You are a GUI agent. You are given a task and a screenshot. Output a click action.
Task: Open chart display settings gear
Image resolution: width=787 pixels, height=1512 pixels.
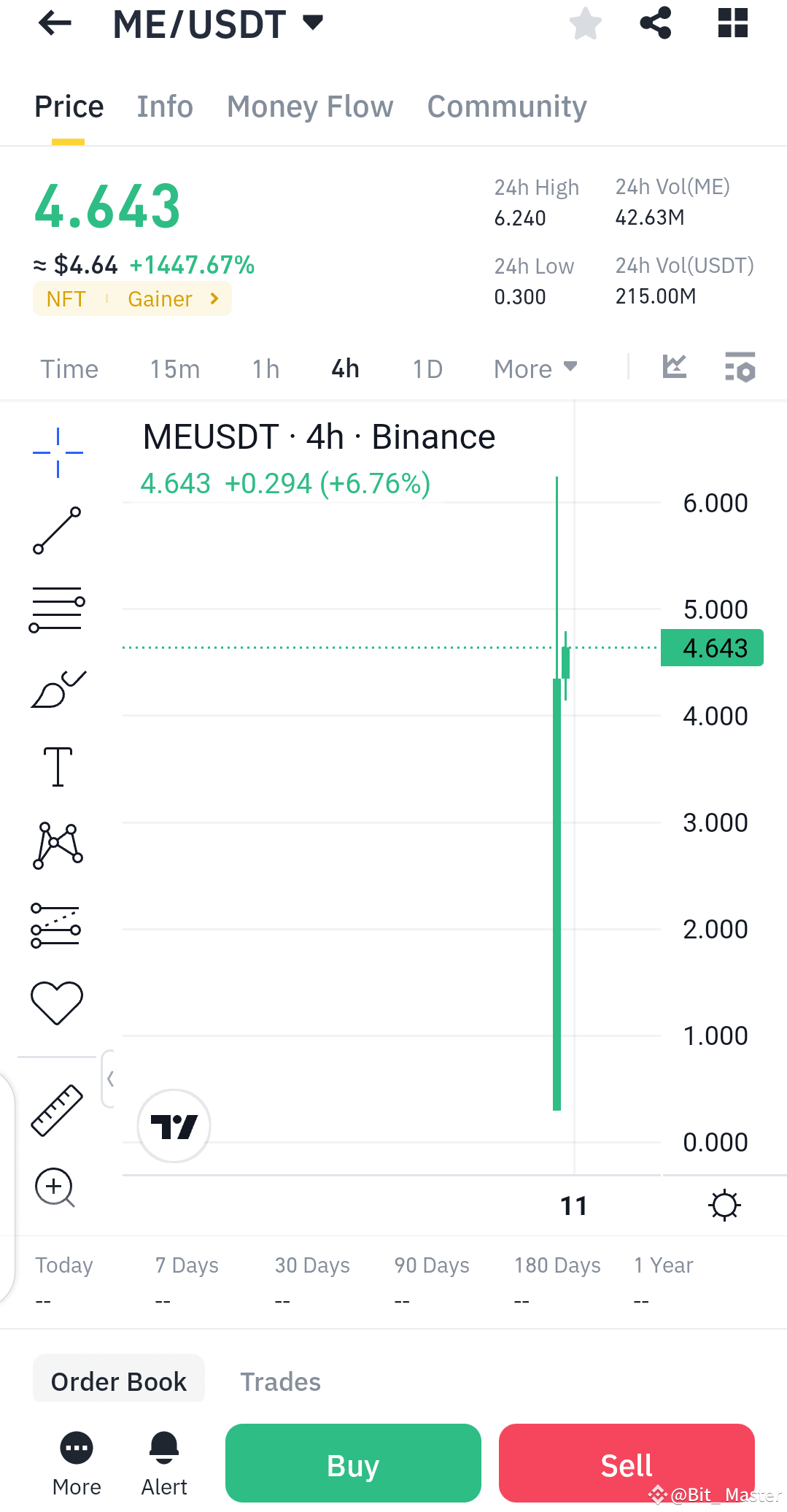click(725, 1206)
